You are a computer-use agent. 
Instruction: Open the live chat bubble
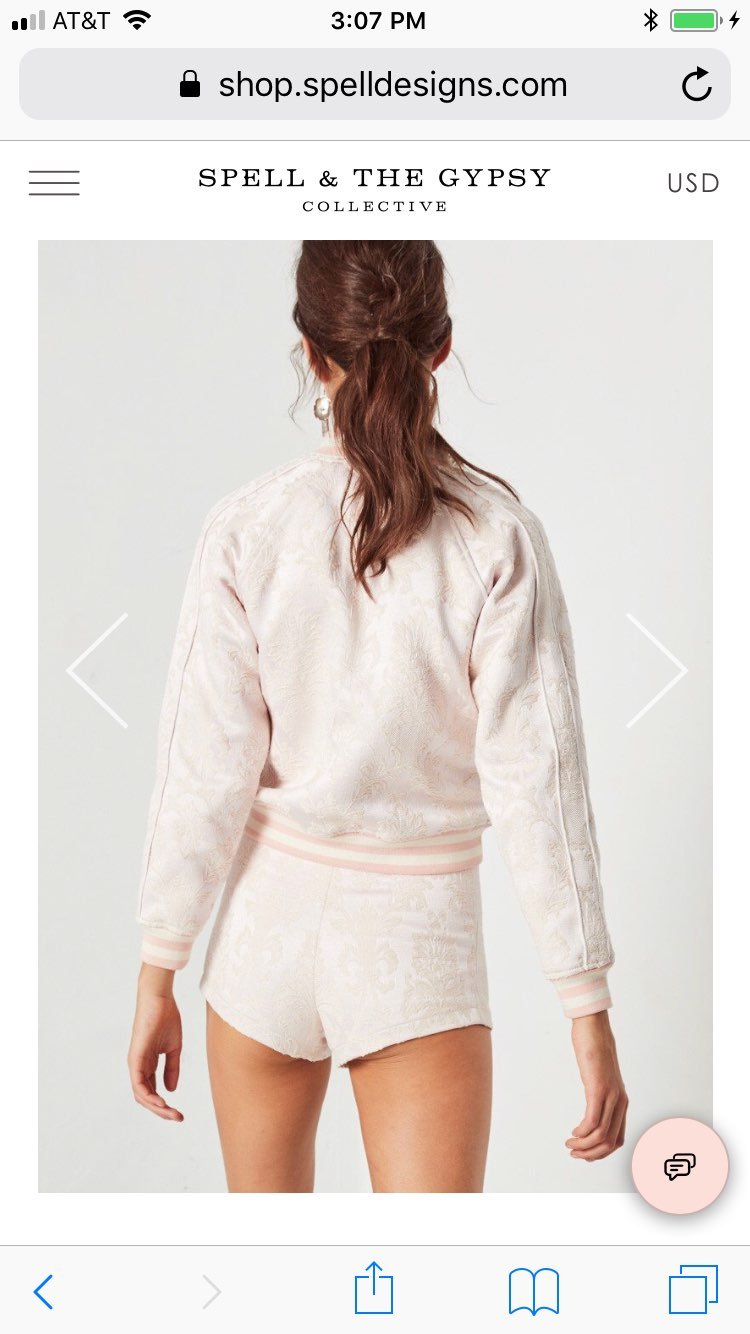point(680,1166)
